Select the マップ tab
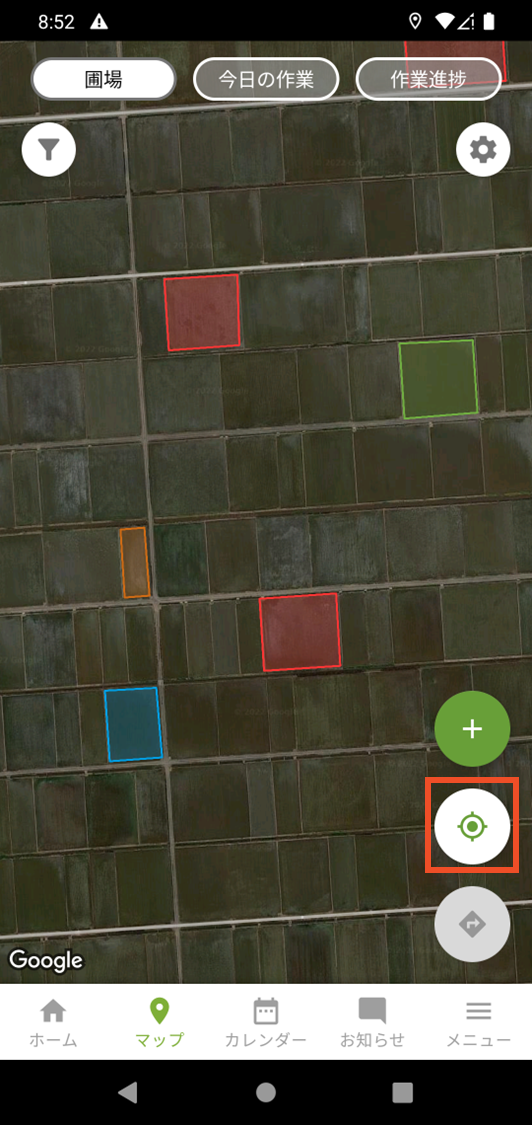This screenshot has height=1125, width=532. point(159,1022)
